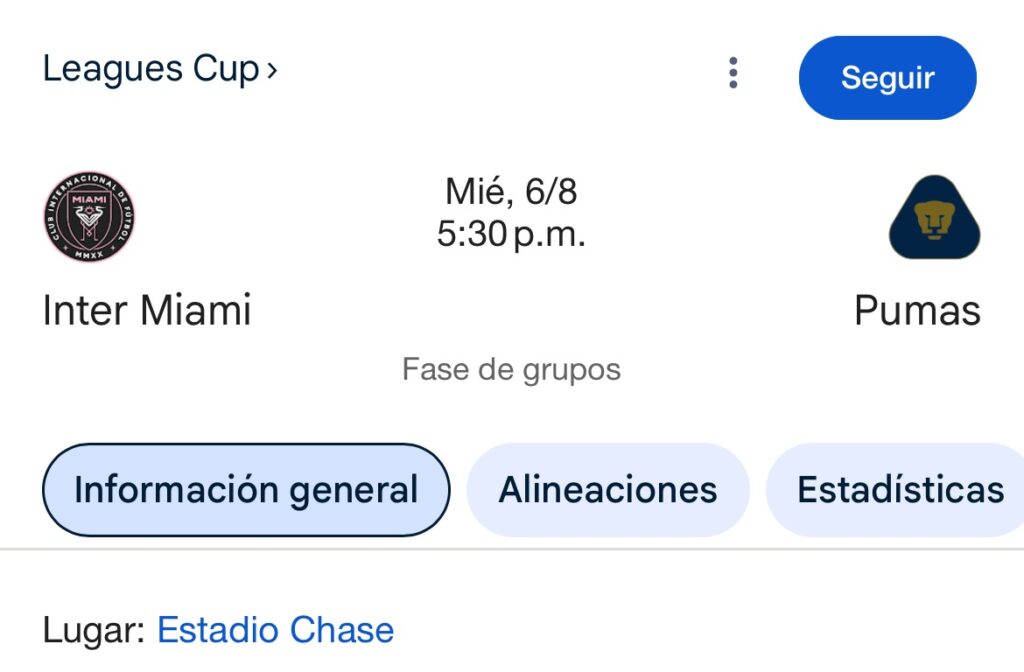This screenshot has width=1024, height=672.
Task: Open the Estadio Chase venue link
Action: 276,630
